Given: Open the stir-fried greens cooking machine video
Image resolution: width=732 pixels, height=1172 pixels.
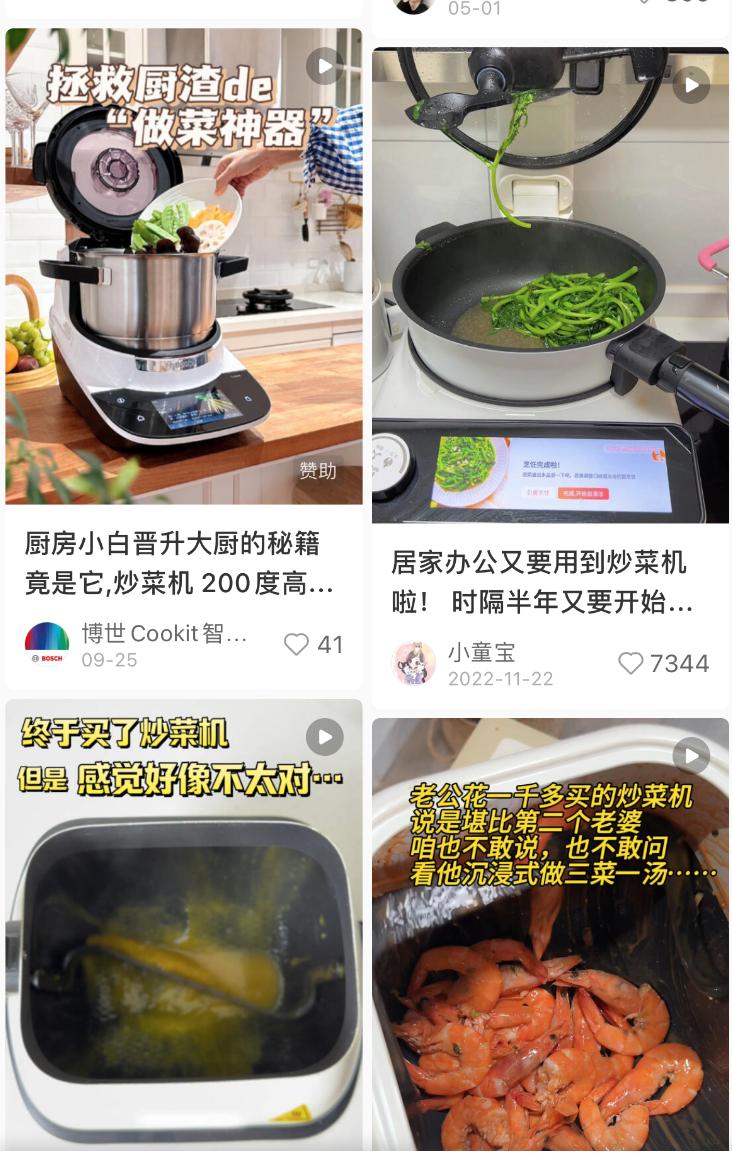Looking at the screenshot, I should coord(550,285).
